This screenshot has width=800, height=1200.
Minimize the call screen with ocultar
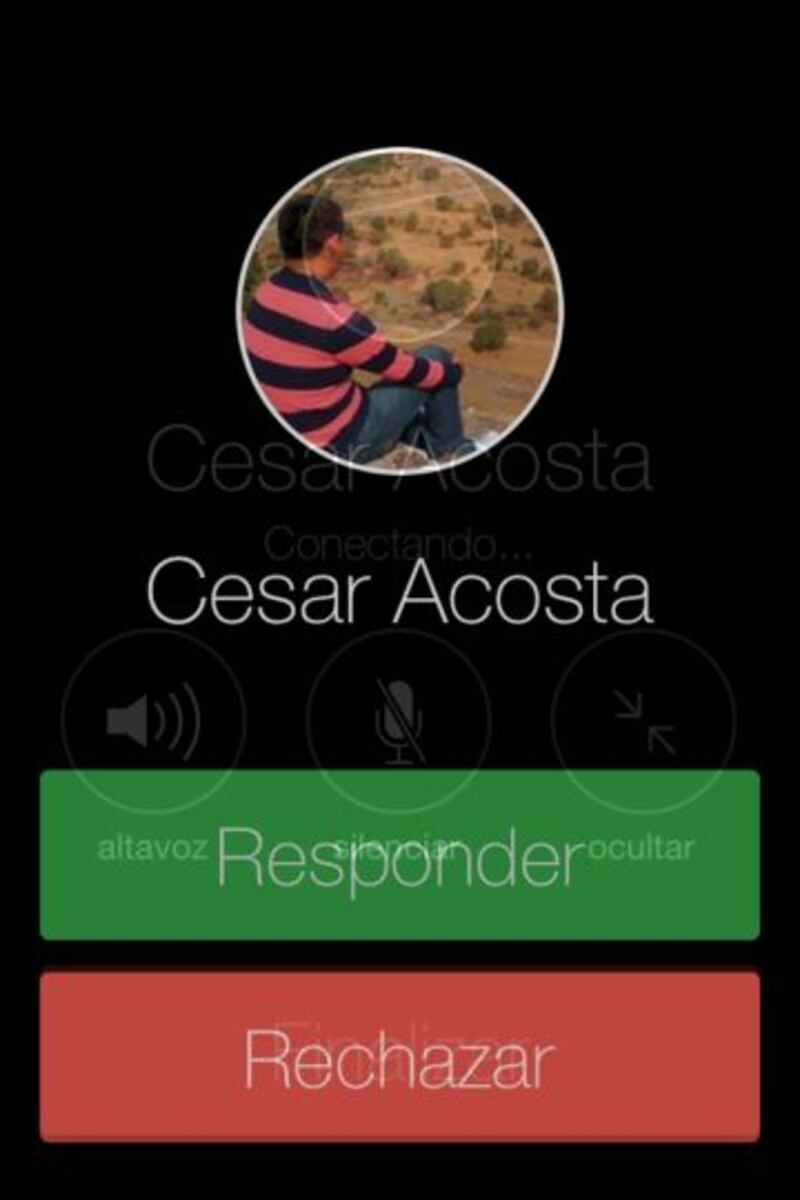tap(644, 720)
